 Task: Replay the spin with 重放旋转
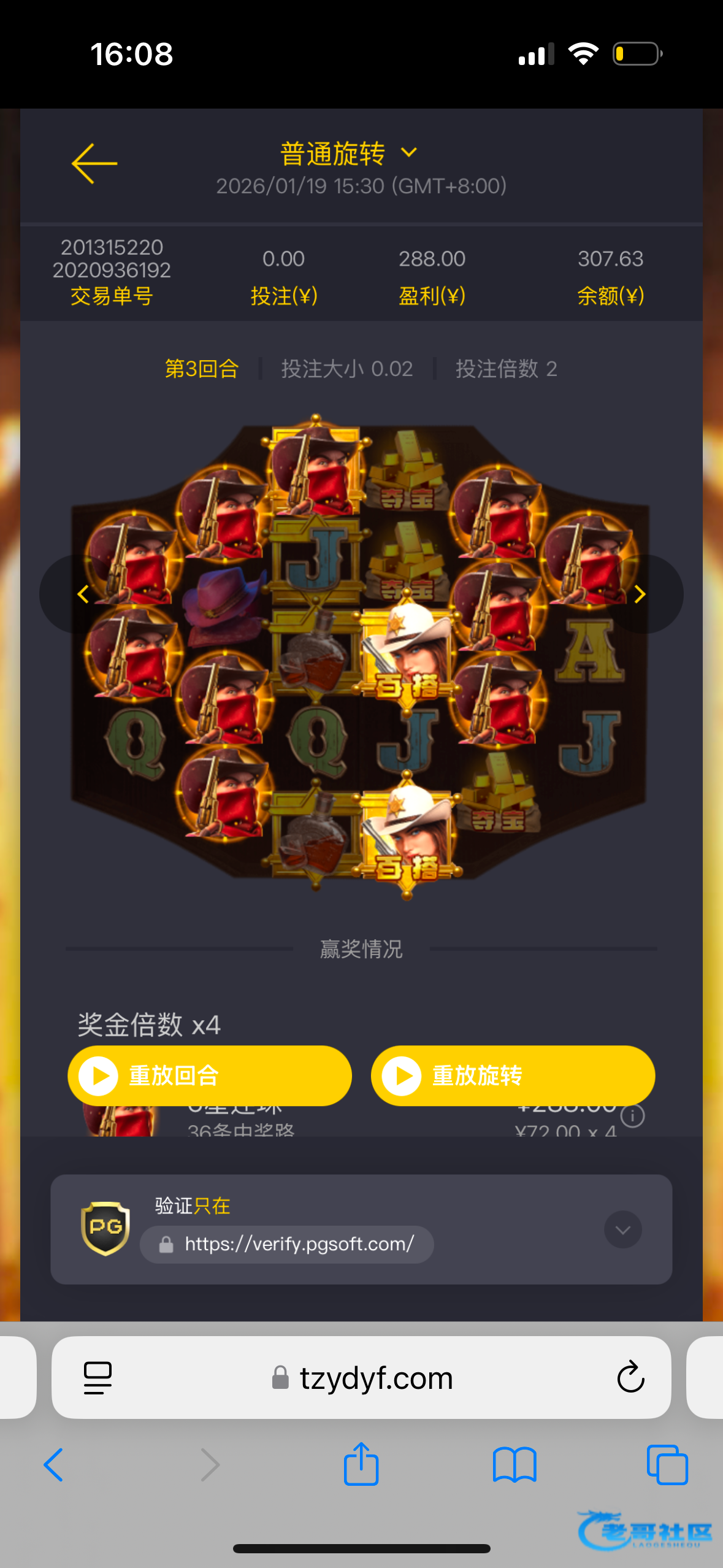[x=513, y=1076]
